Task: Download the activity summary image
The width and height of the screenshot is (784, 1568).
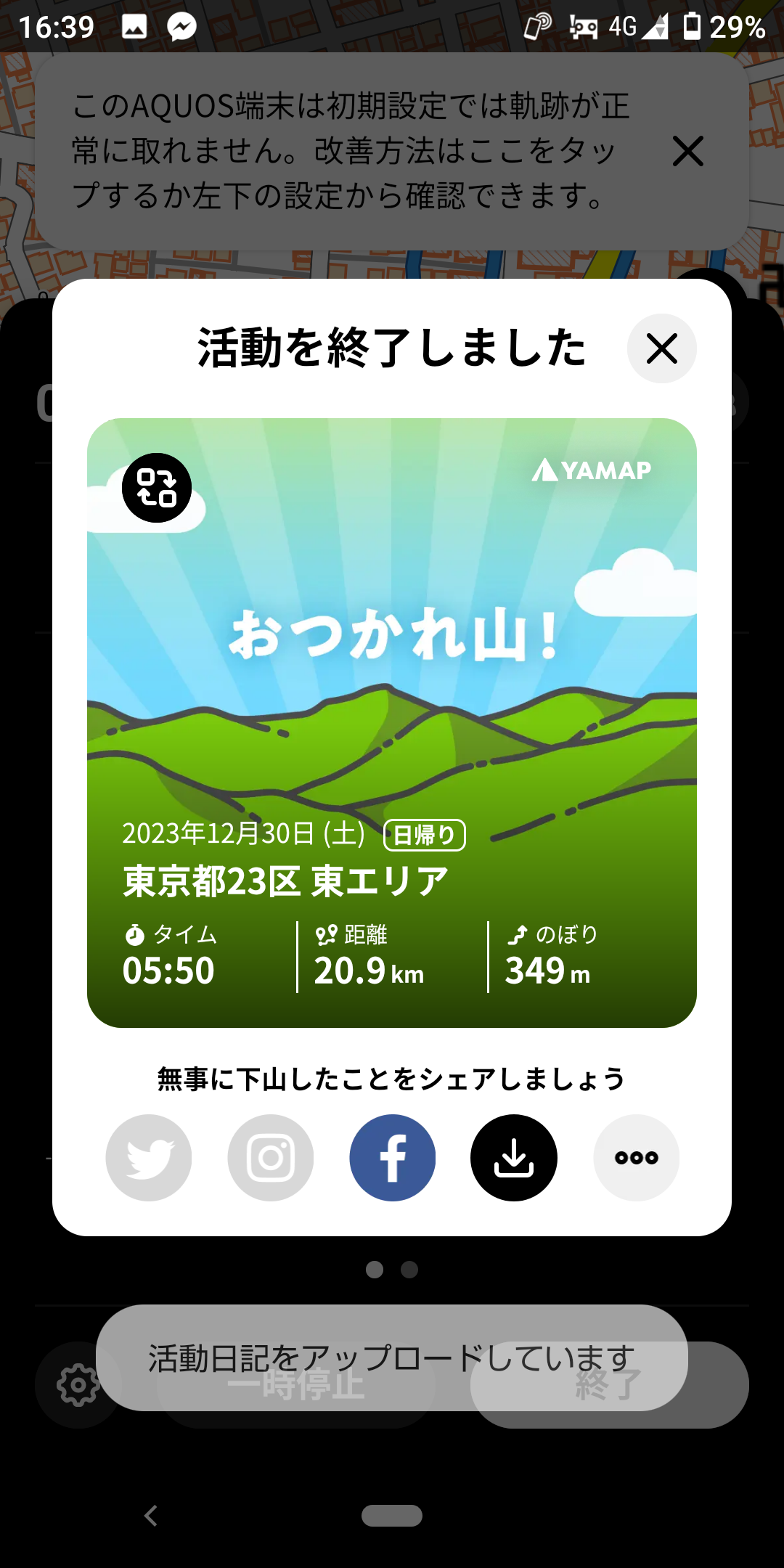Action: [514, 1157]
